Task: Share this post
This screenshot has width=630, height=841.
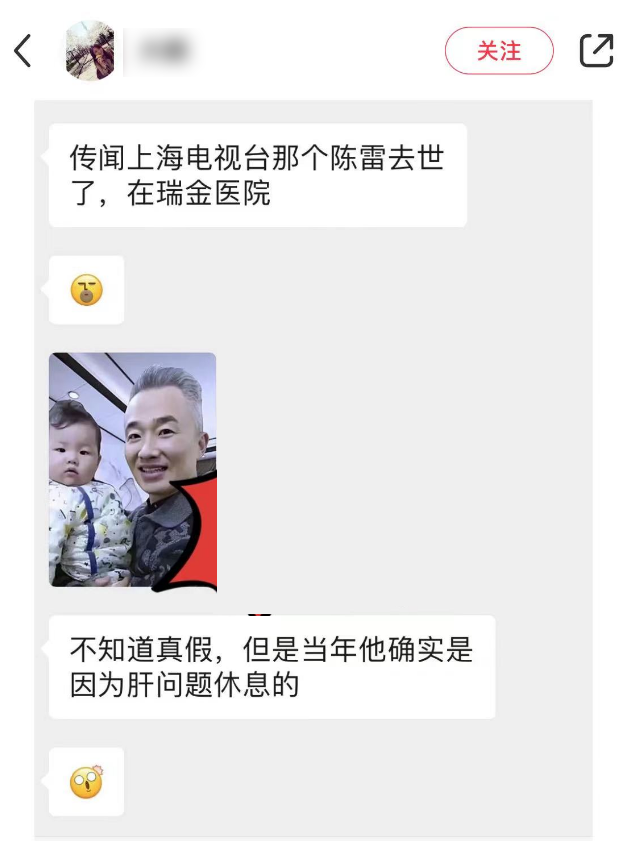Action: pyautogui.click(x=596, y=51)
